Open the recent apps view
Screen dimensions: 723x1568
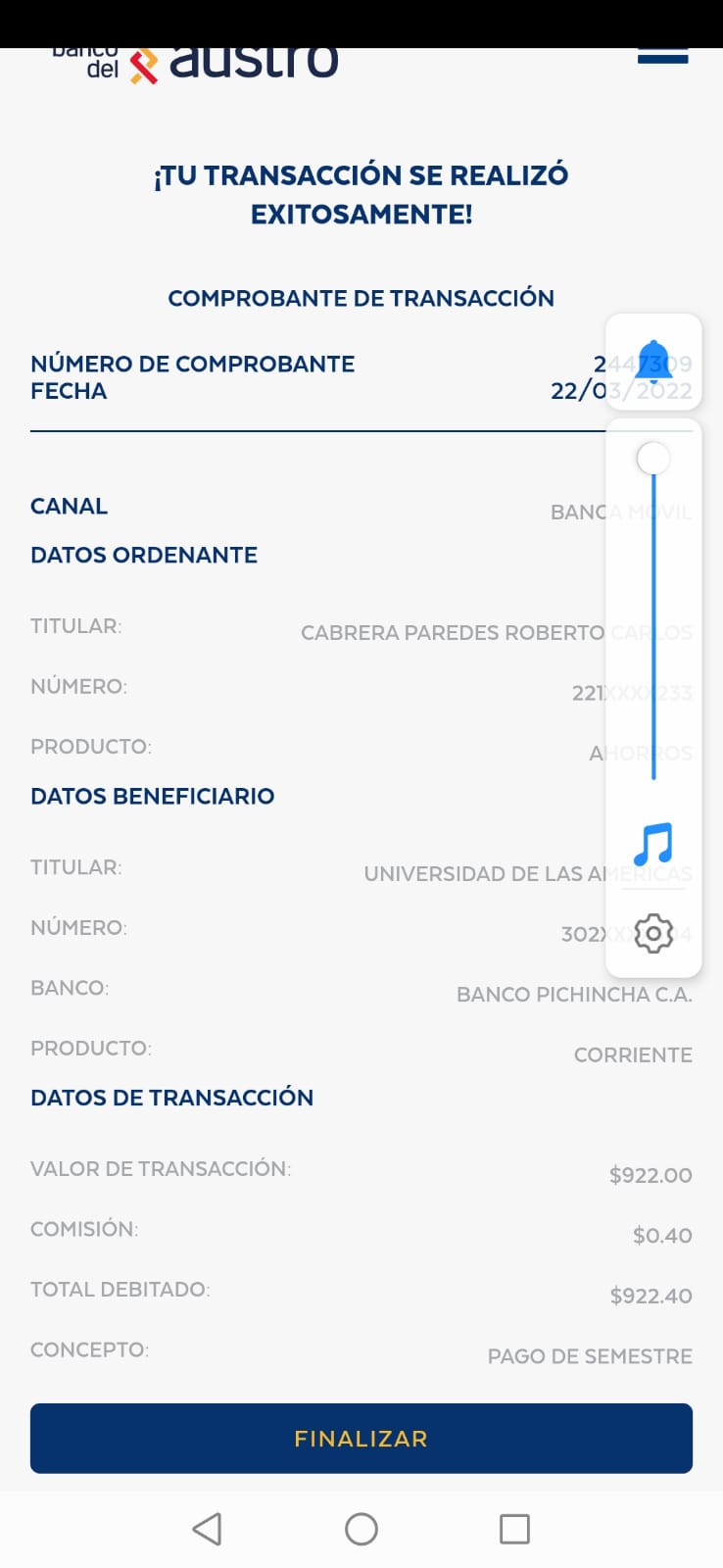pos(514,1529)
